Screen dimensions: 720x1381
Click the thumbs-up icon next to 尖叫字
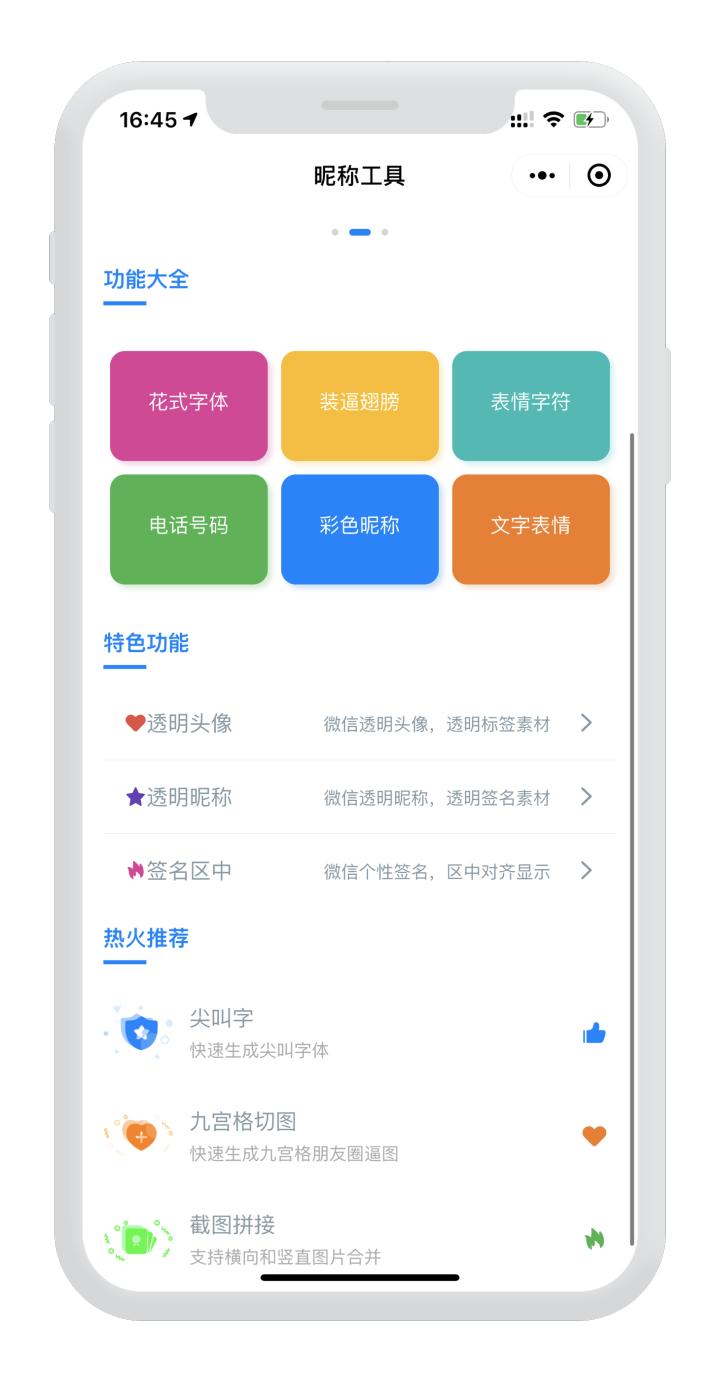click(x=595, y=1034)
